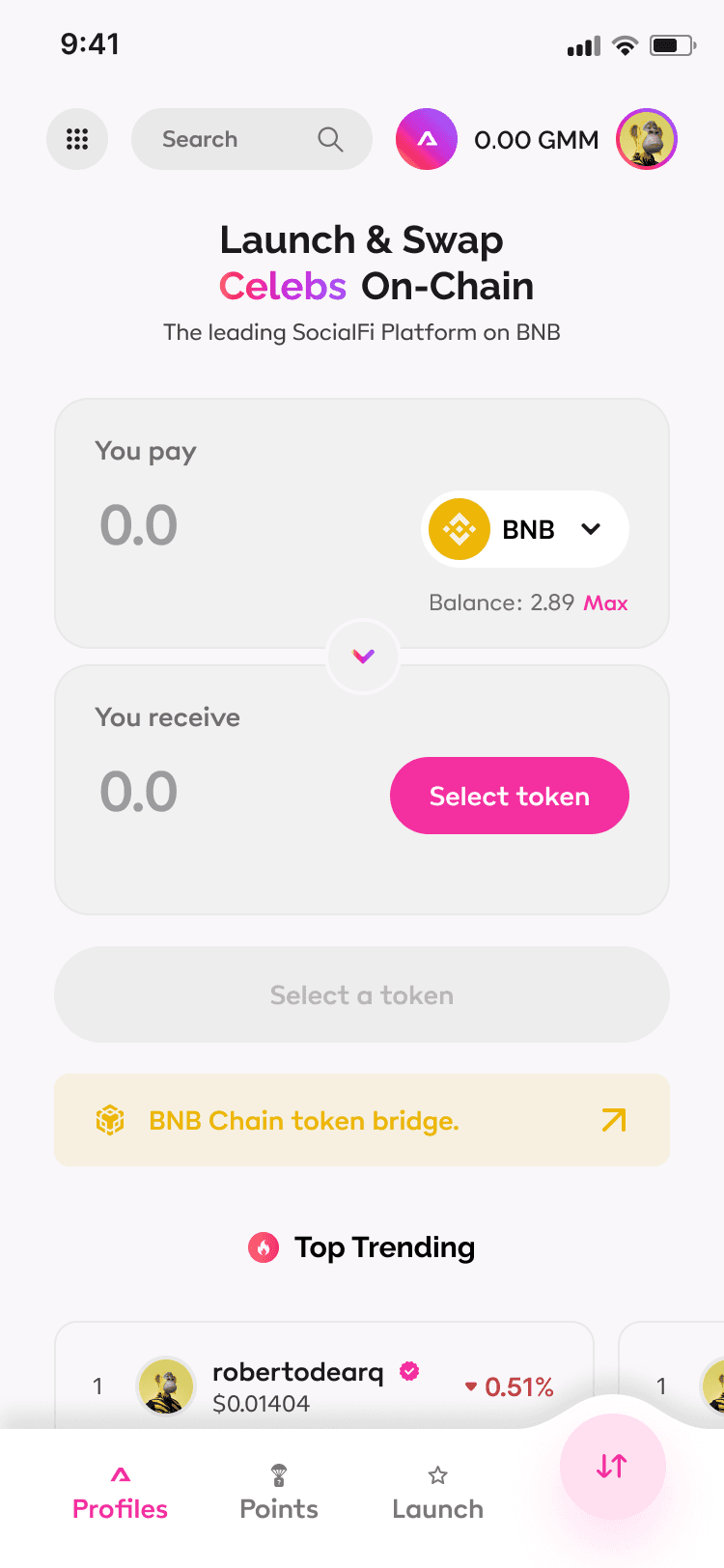The height and width of the screenshot is (1568, 724).
Task: Flip tokens with the swap direction arrow
Action: (363, 657)
